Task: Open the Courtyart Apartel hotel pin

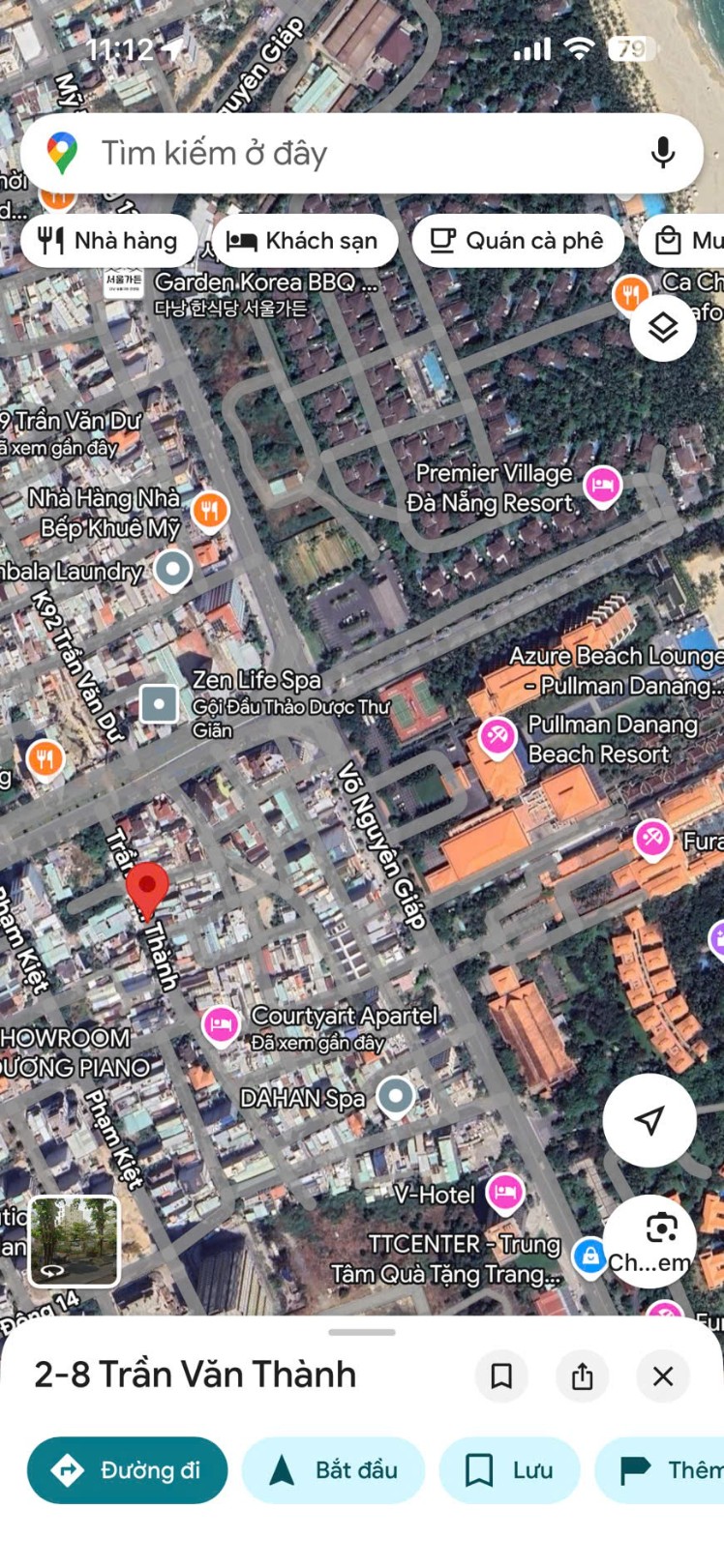Action: coord(221,1024)
